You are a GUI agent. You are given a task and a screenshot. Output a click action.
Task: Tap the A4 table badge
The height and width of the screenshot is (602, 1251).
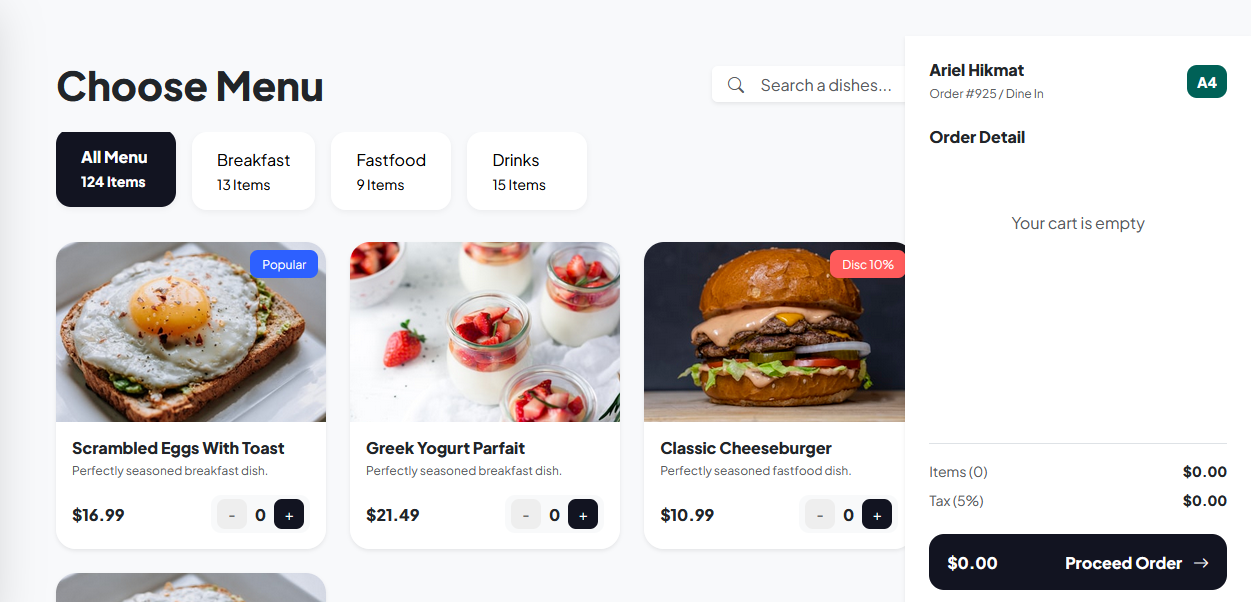tap(1206, 82)
